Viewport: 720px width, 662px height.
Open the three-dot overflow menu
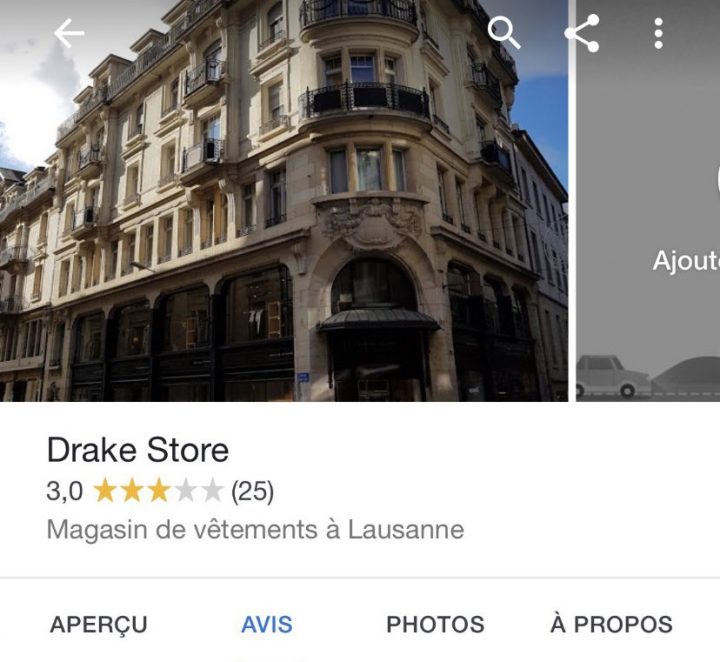coord(657,33)
